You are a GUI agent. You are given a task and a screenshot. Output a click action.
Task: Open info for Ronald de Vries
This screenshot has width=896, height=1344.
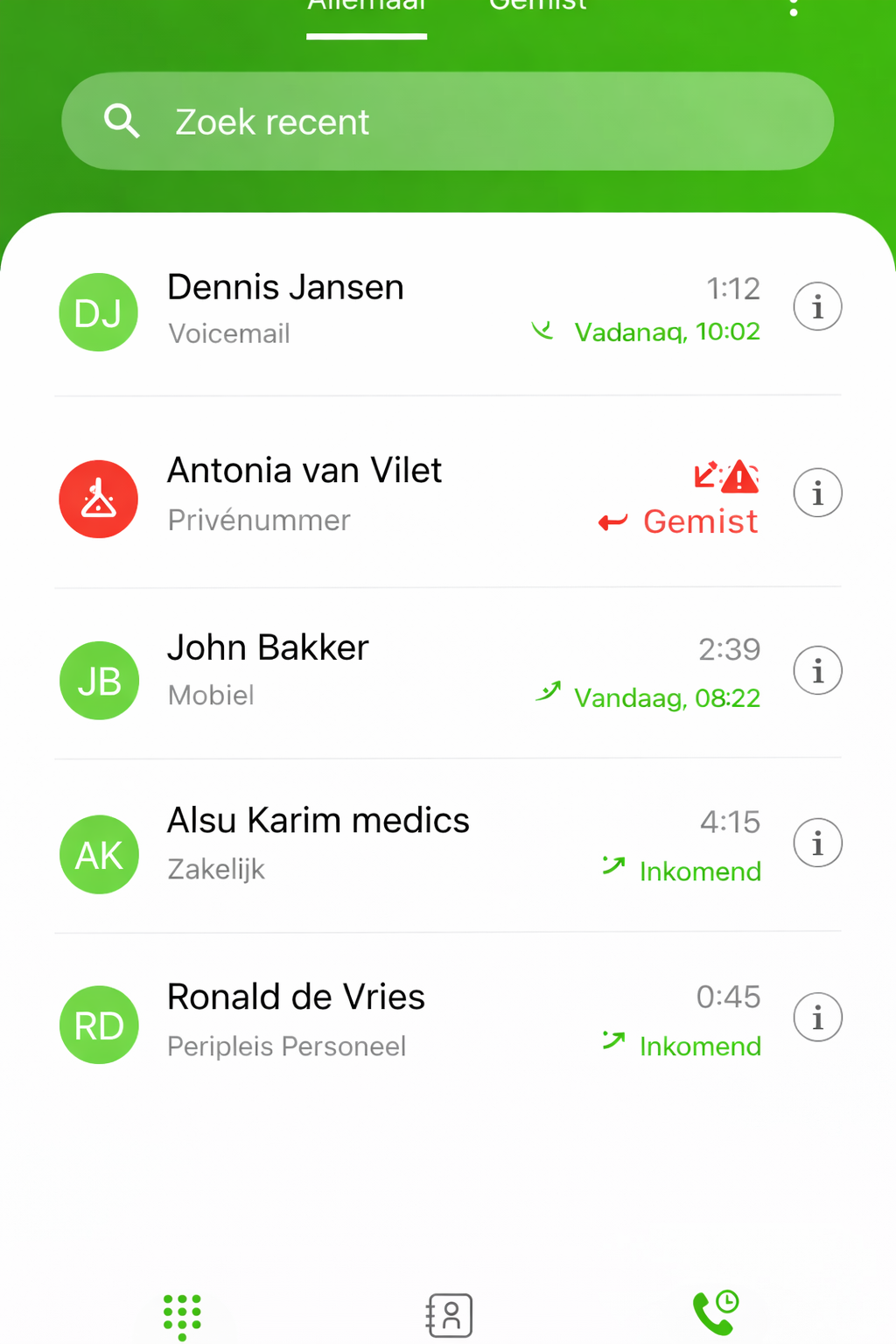[817, 1017]
